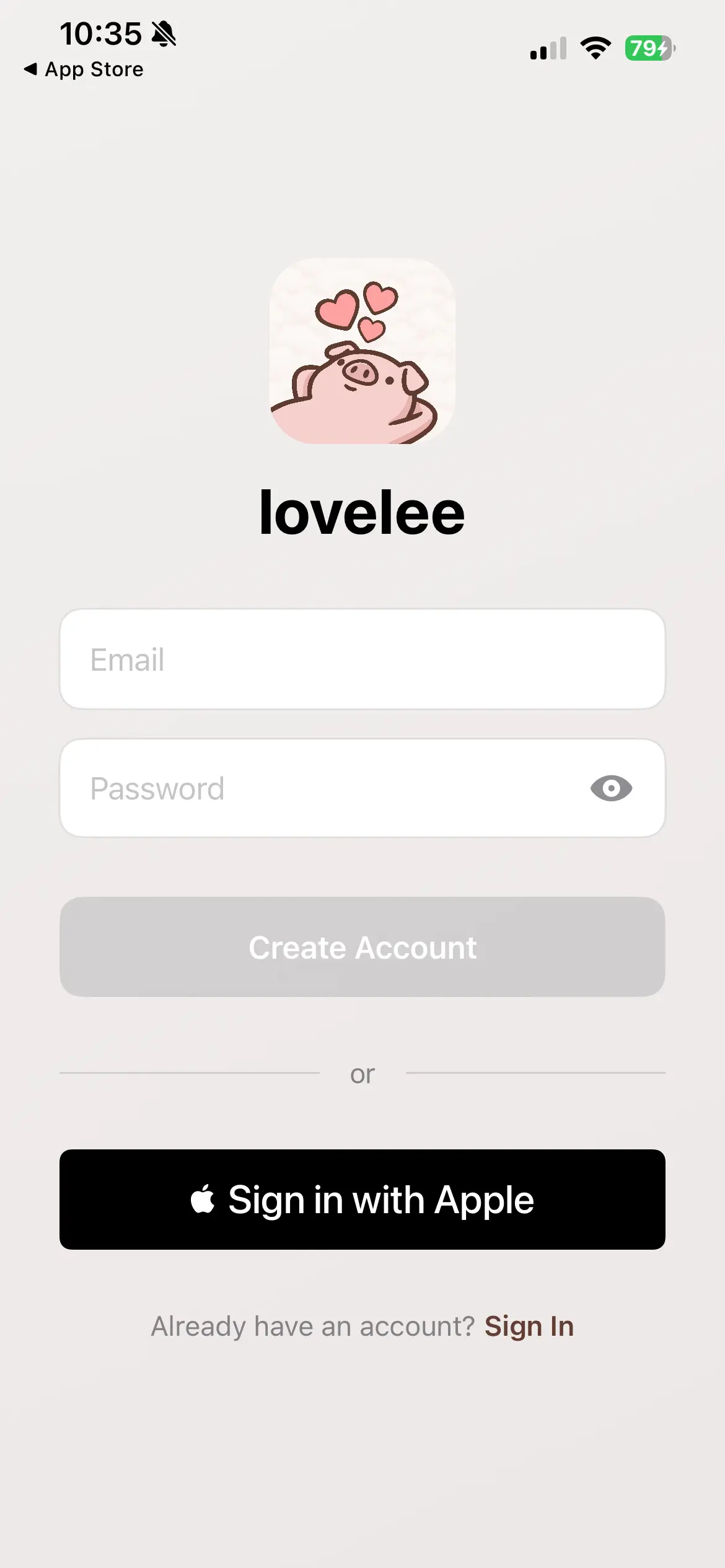Return to the App Store
The width and height of the screenshot is (725, 1568).
click(84, 69)
